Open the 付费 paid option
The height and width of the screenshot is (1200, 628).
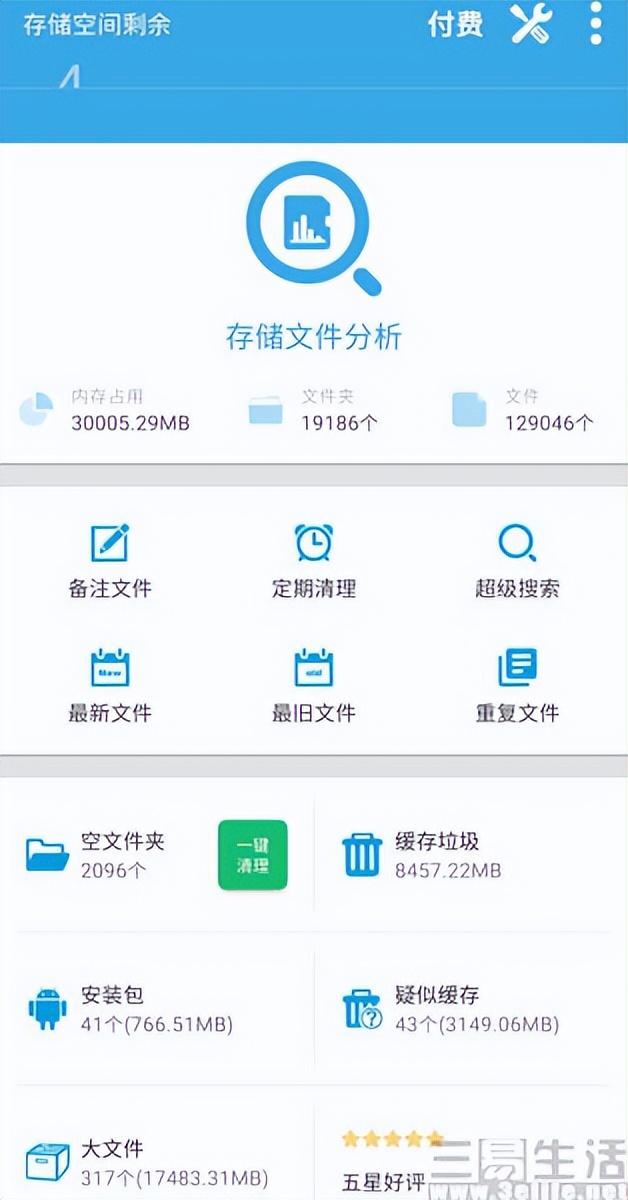click(455, 24)
